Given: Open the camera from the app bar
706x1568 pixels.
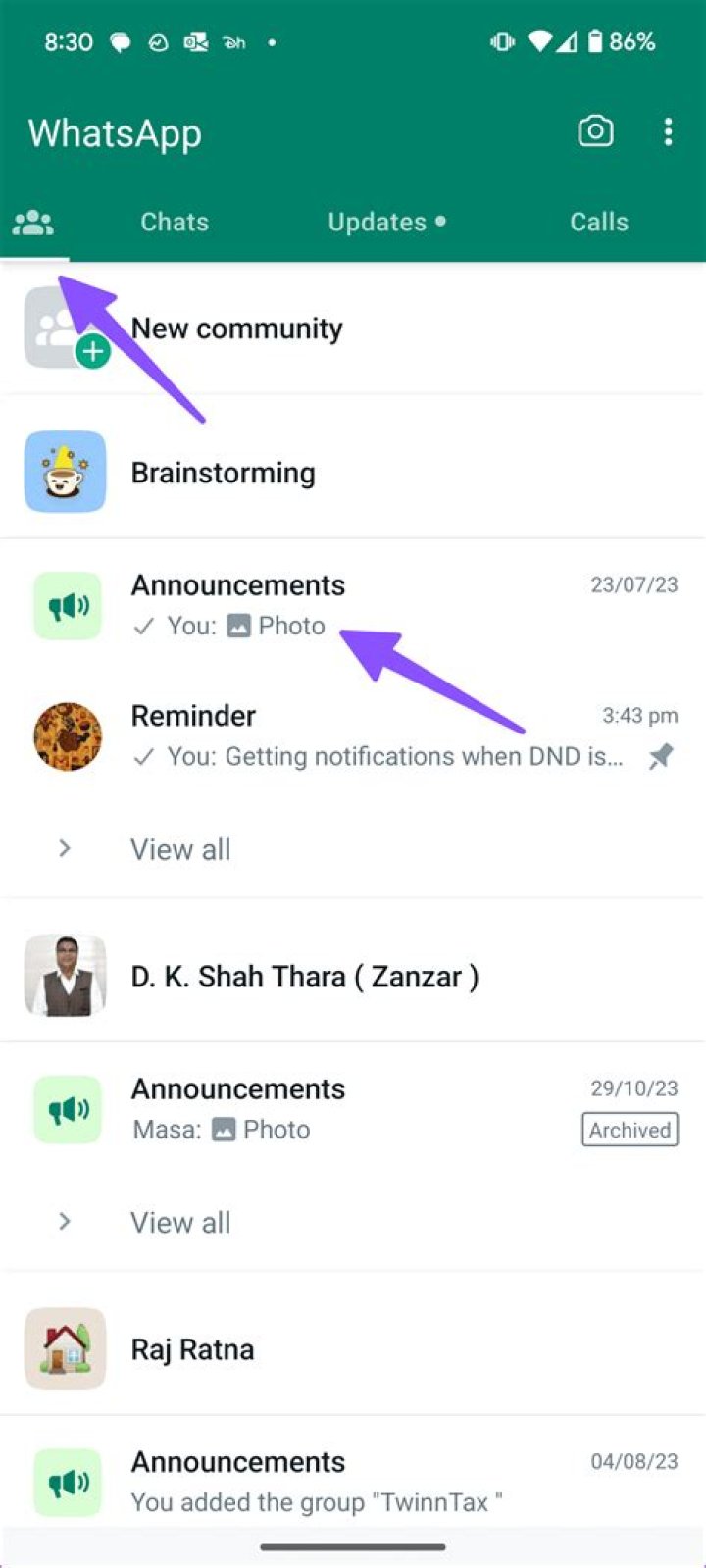Looking at the screenshot, I should point(595,131).
